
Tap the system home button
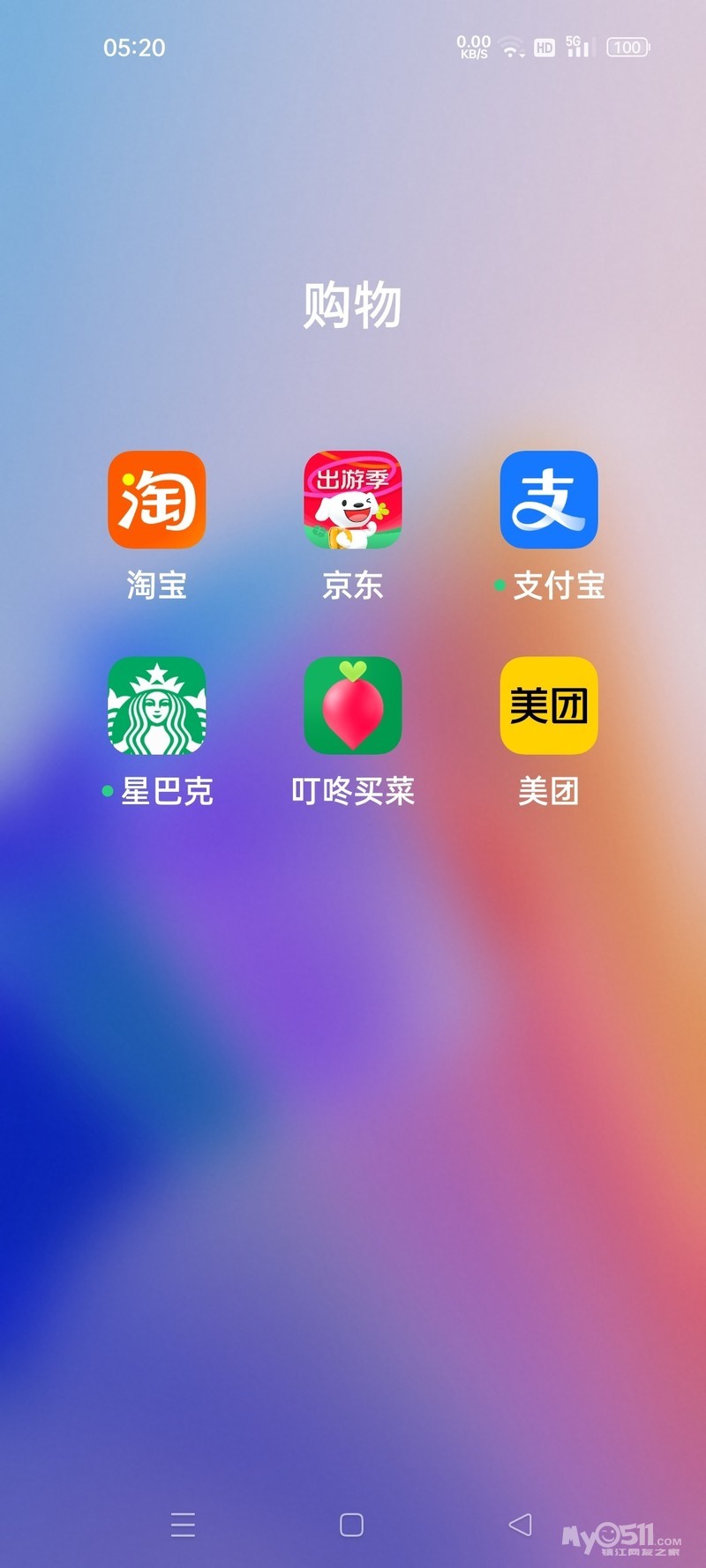pos(351,1525)
